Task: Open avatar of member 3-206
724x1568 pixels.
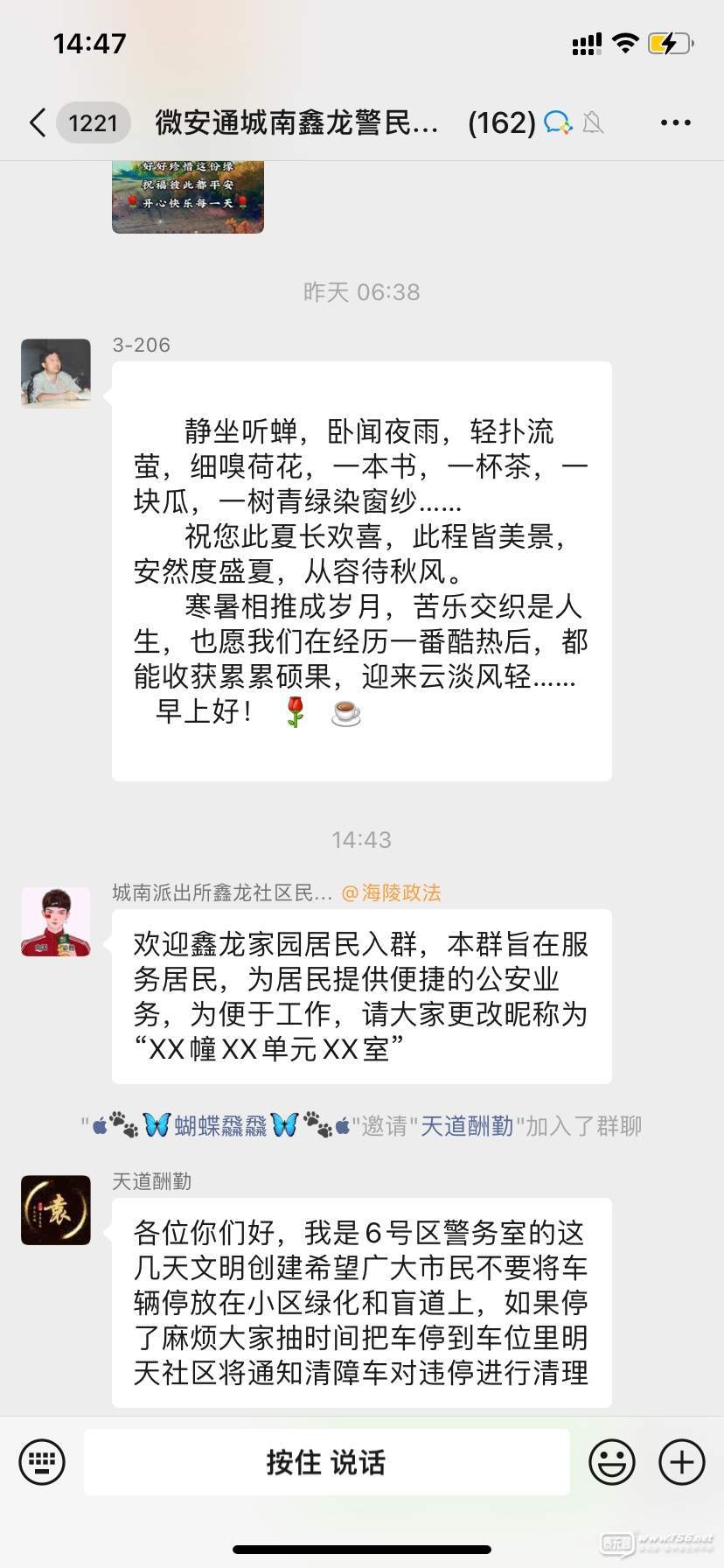Action: 56,374
